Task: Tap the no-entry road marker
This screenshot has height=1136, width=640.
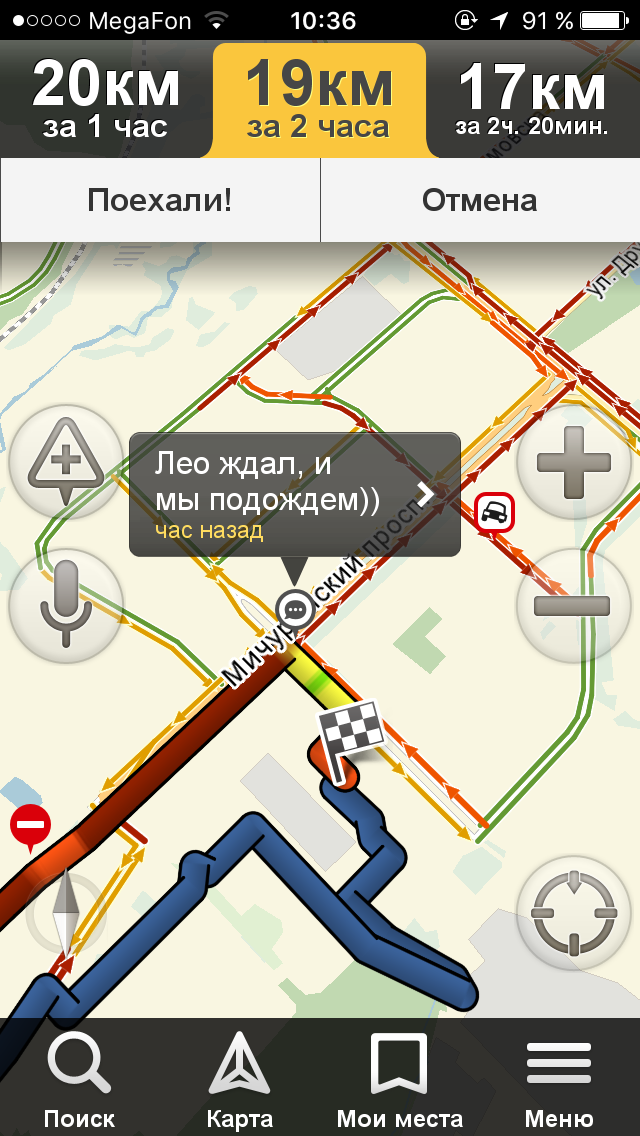Action: [30, 826]
